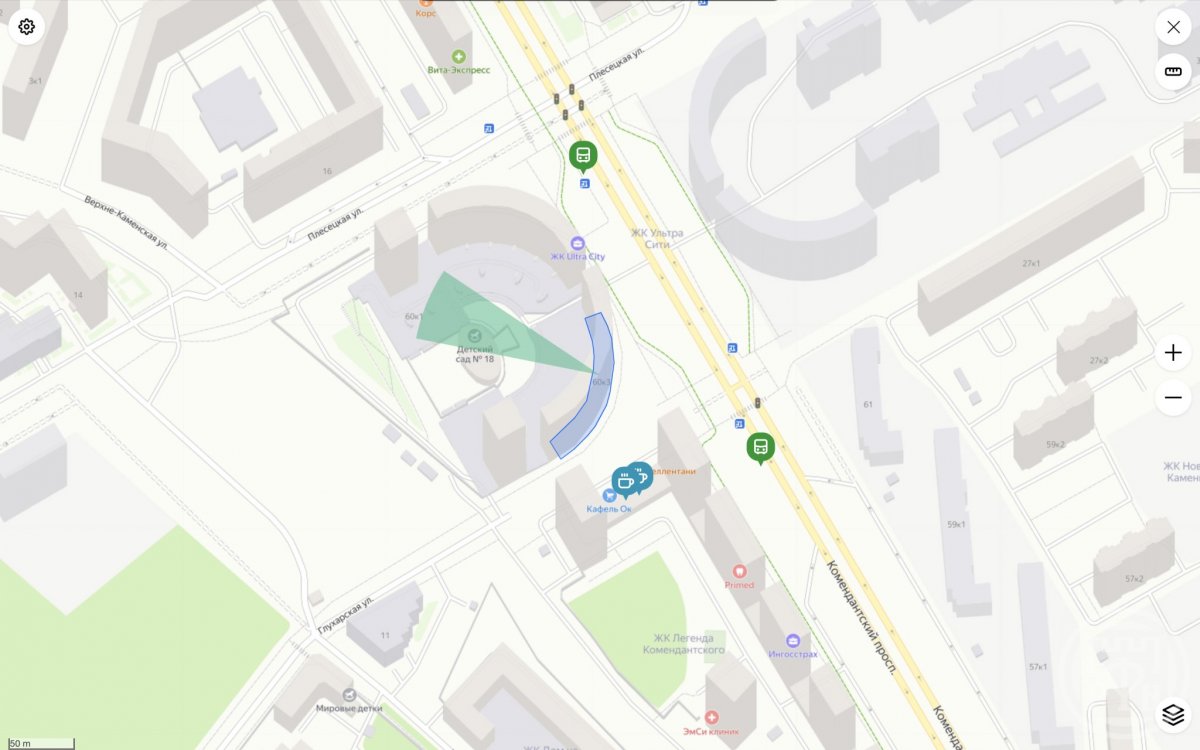1200x750 pixels.
Task: Close the map view
Action: [x=1173, y=27]
